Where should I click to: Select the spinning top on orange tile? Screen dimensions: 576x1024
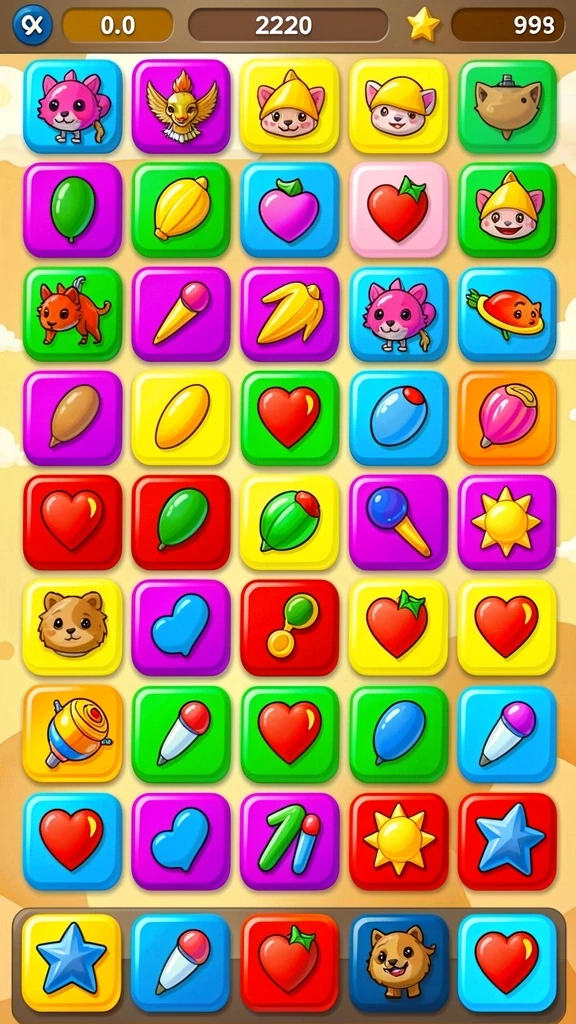coord(72,733)
